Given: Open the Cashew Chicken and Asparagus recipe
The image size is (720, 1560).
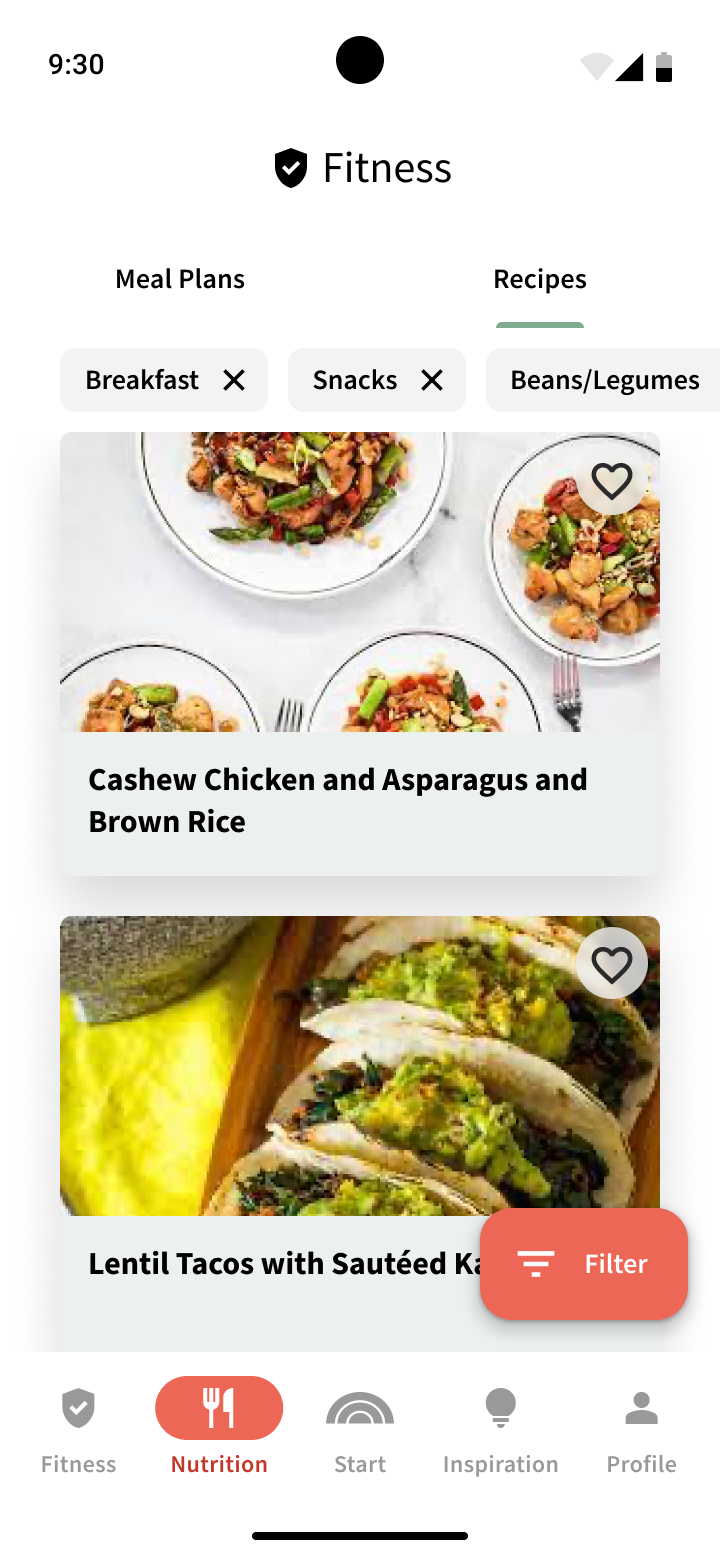Looking at the screenshot, I should [338, 800].
